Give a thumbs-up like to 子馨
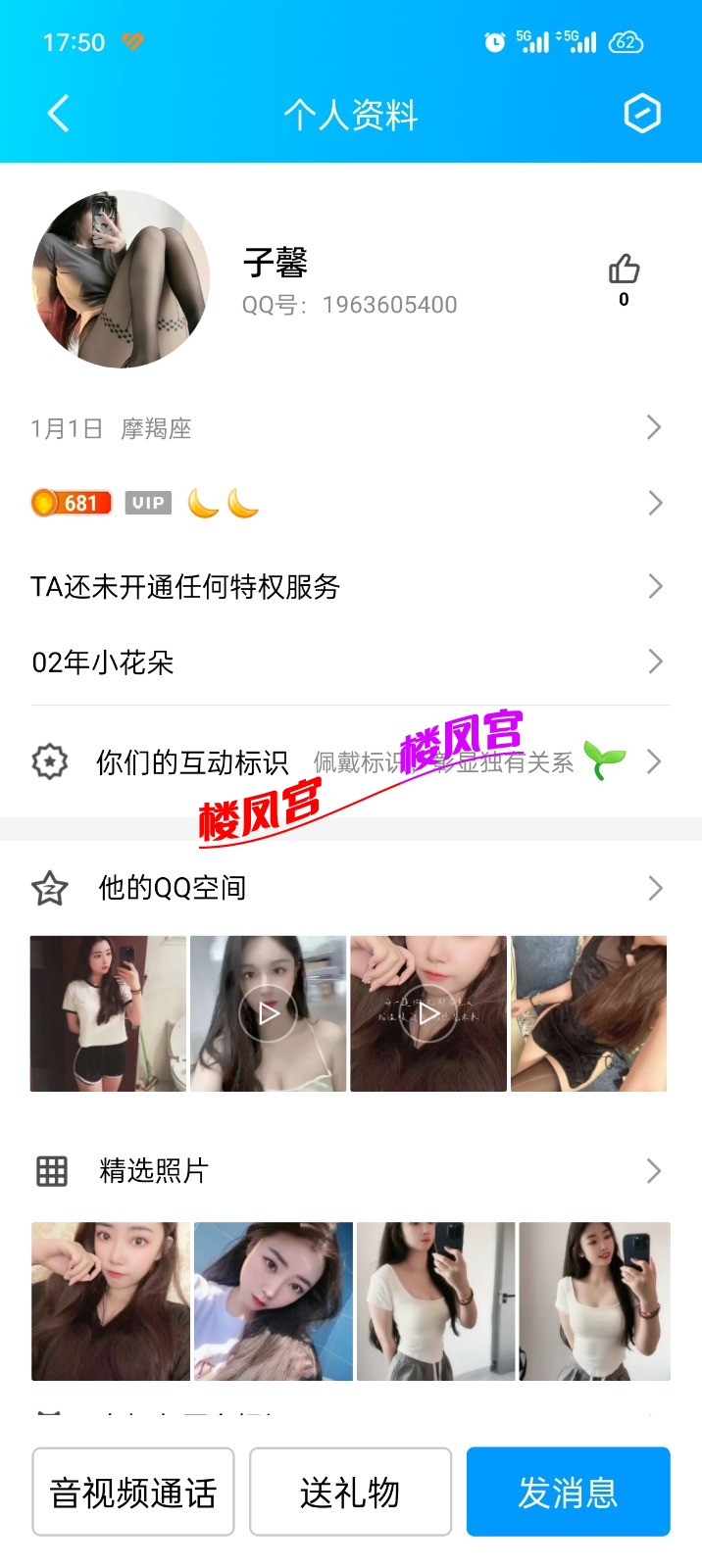Screen dimensions: 702x1568 [624, 270]
